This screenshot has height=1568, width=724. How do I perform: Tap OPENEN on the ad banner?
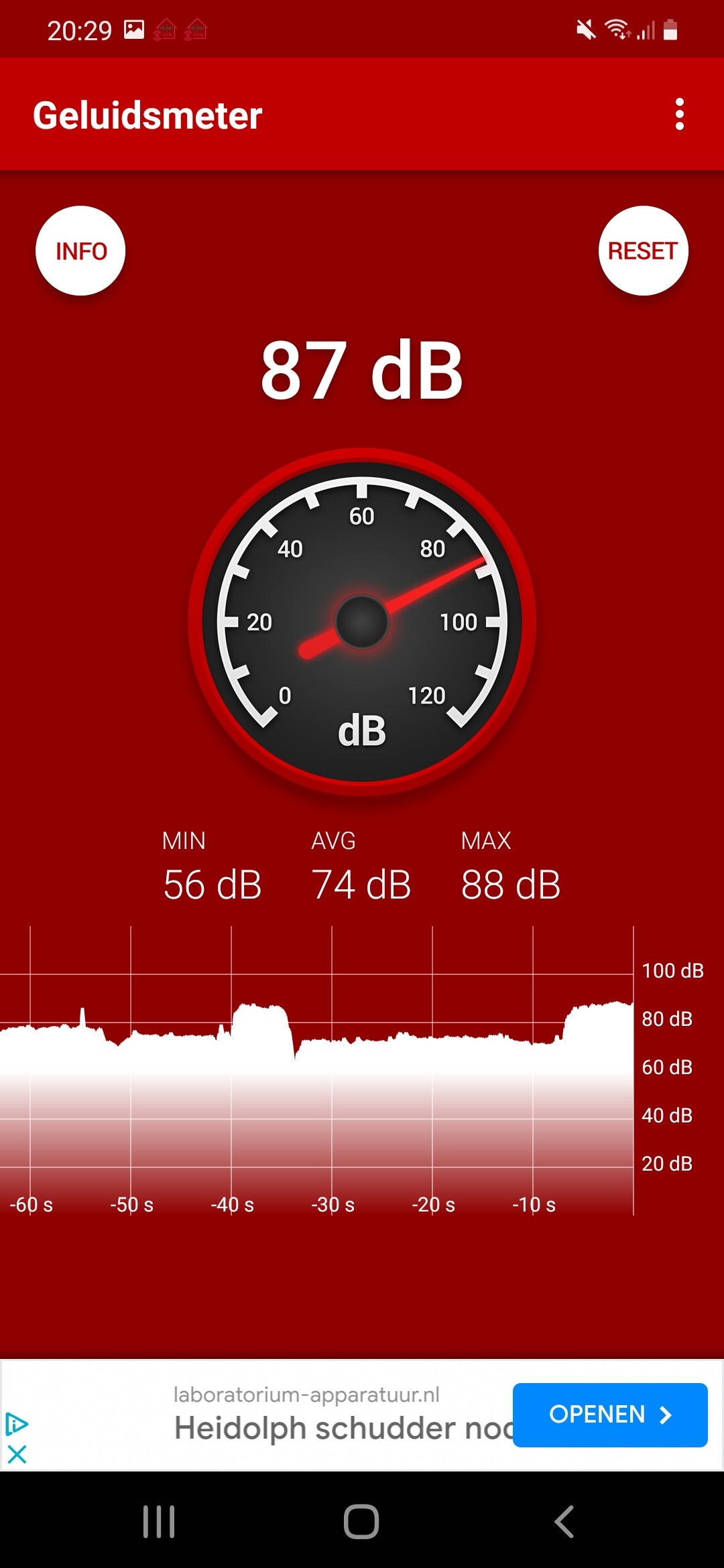point(610,1415)
